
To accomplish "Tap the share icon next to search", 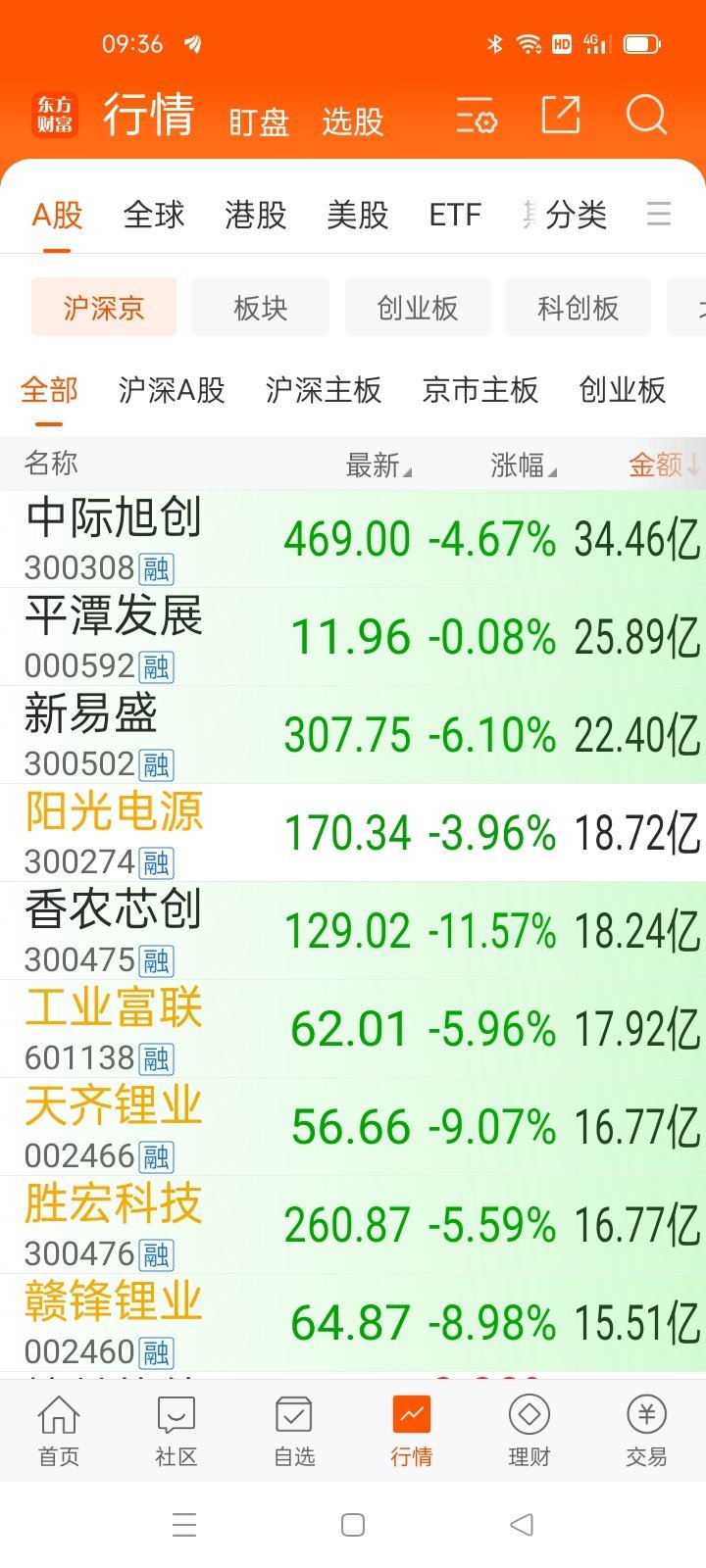I will pos(561,115).
